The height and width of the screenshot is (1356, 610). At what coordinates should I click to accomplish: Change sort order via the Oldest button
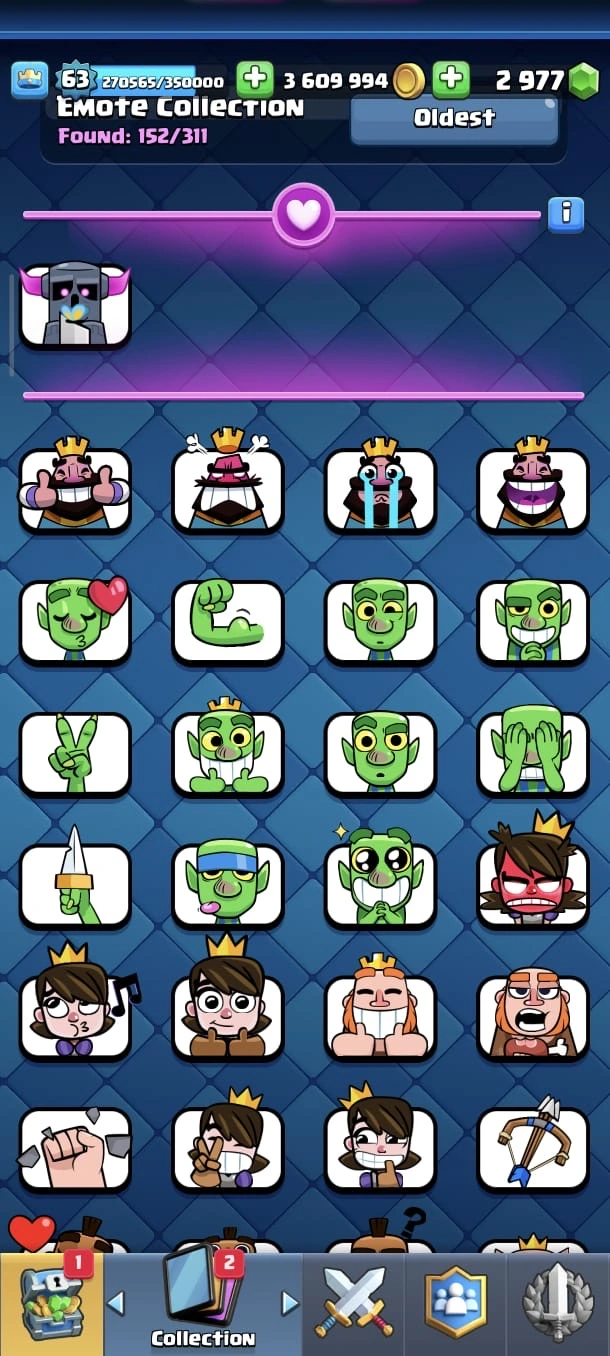pyautogui.click(x=454, y=119)
